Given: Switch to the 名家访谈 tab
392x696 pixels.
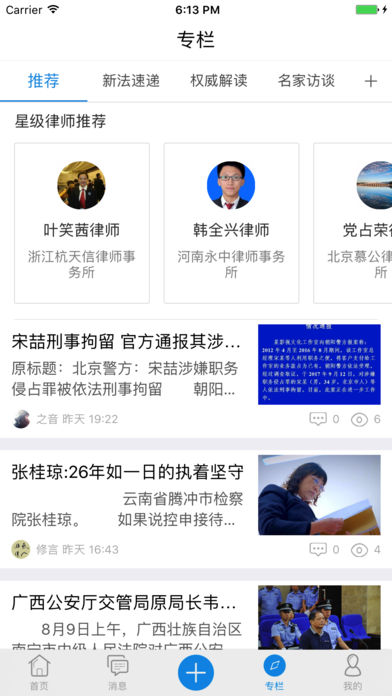Looking at the screenshot, I should [x=306, y=81].
